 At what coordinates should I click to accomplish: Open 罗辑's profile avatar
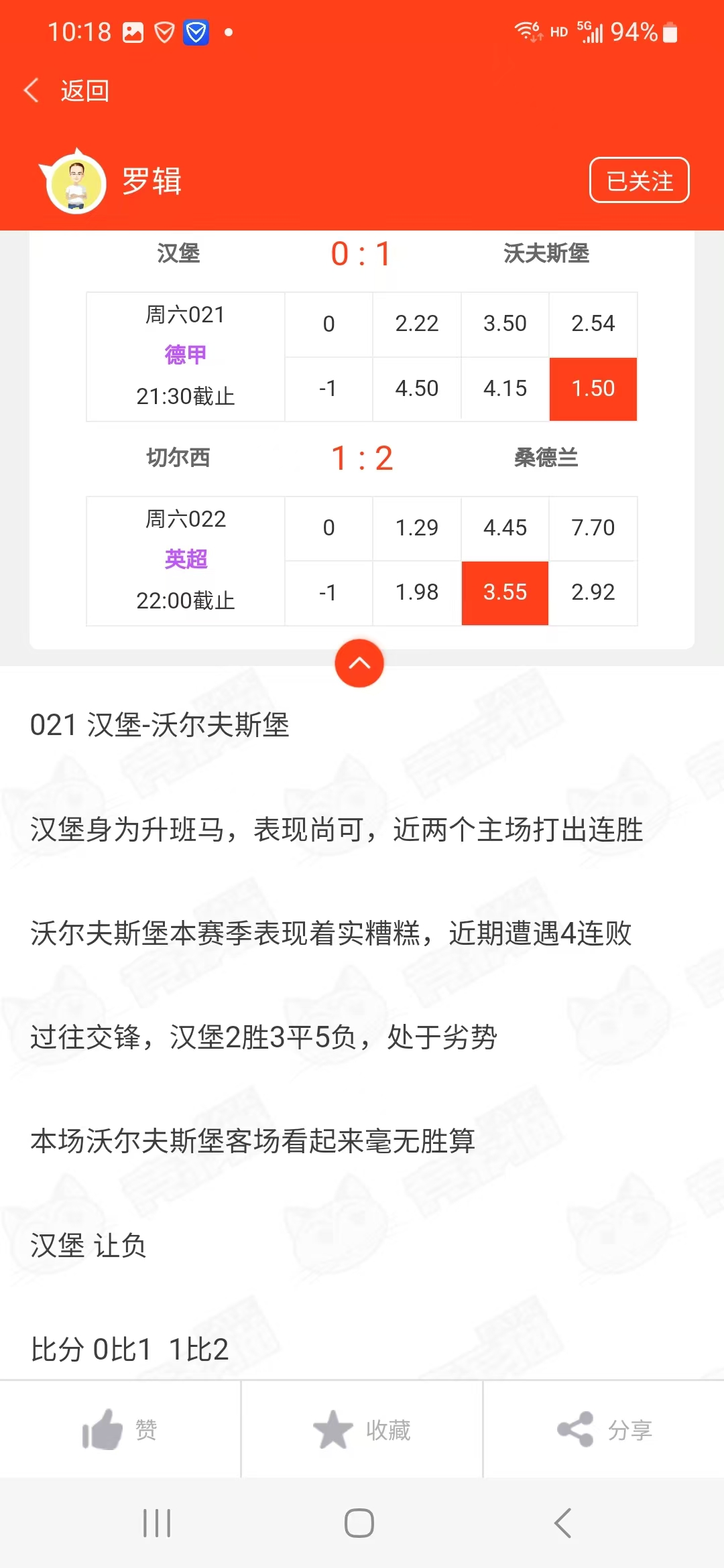click(75, 182)
